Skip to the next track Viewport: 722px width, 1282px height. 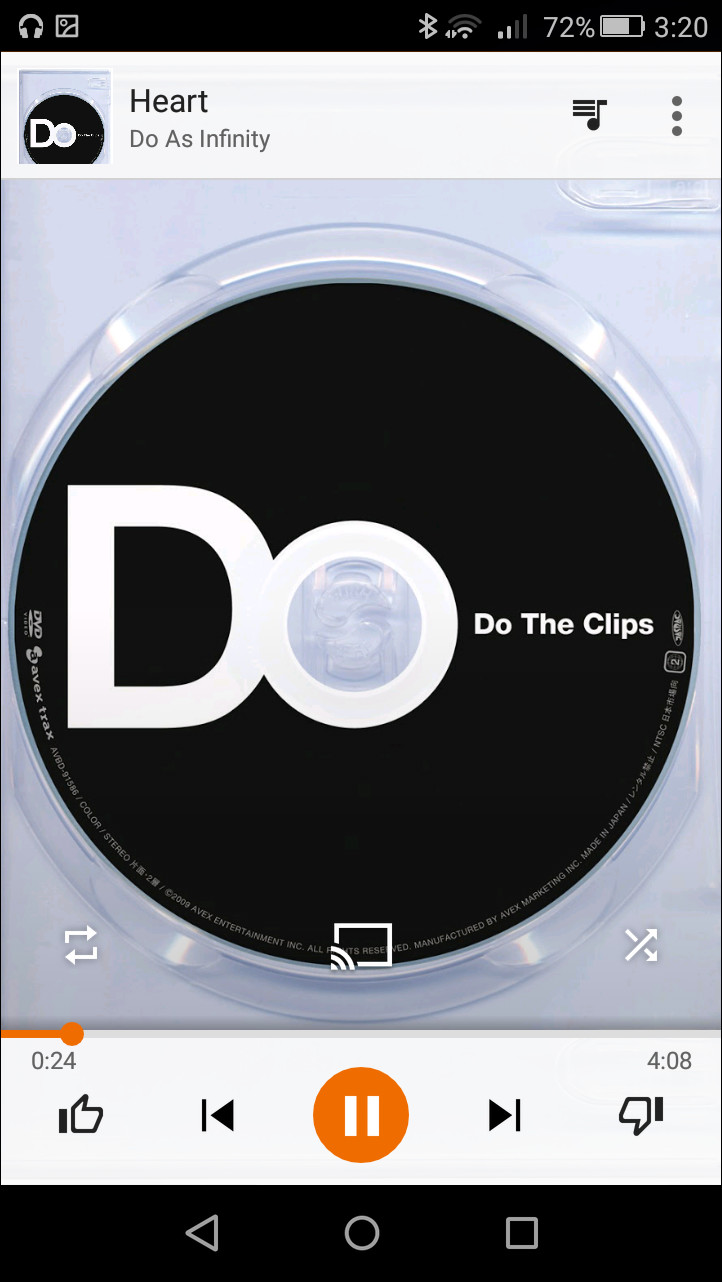click(505, 1114)
